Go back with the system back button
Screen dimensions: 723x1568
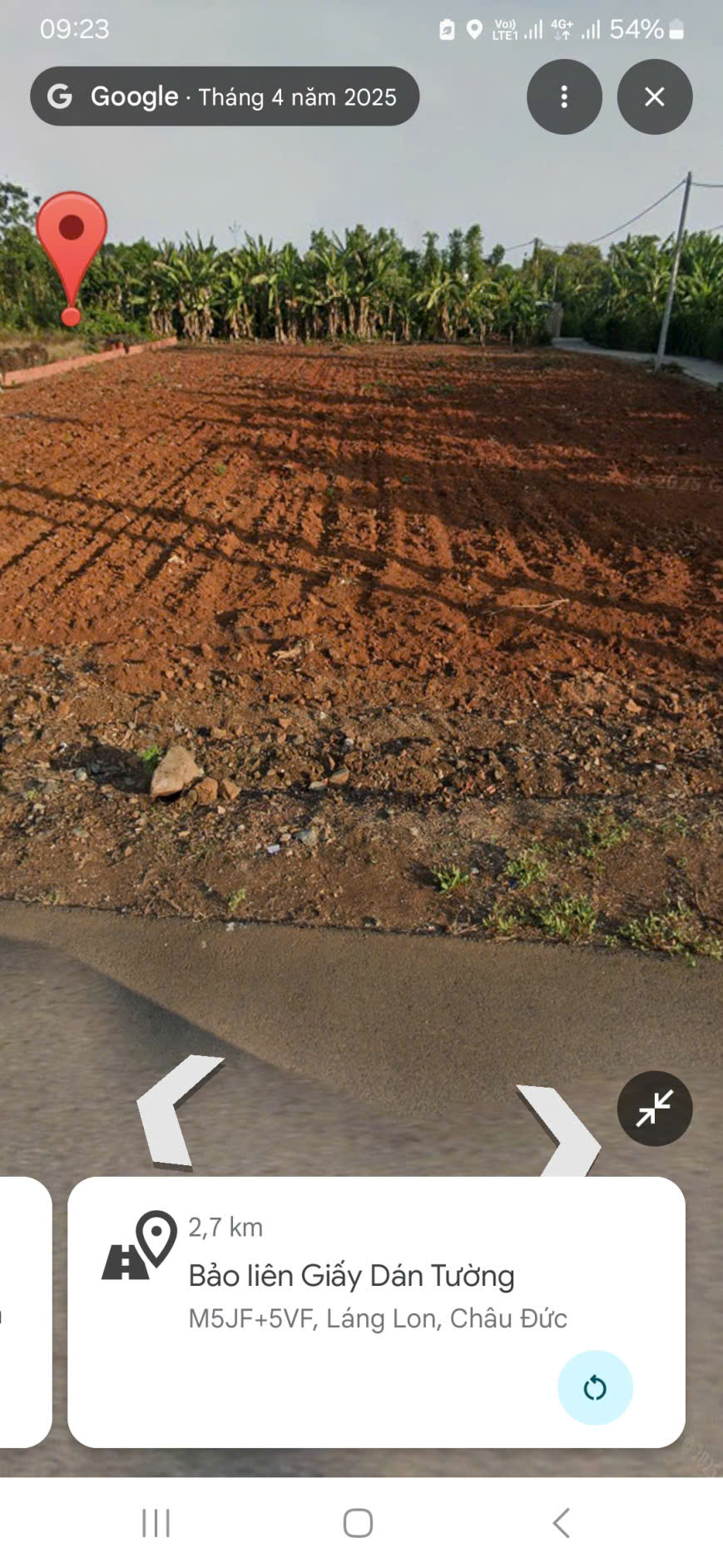pos(562,1522)
